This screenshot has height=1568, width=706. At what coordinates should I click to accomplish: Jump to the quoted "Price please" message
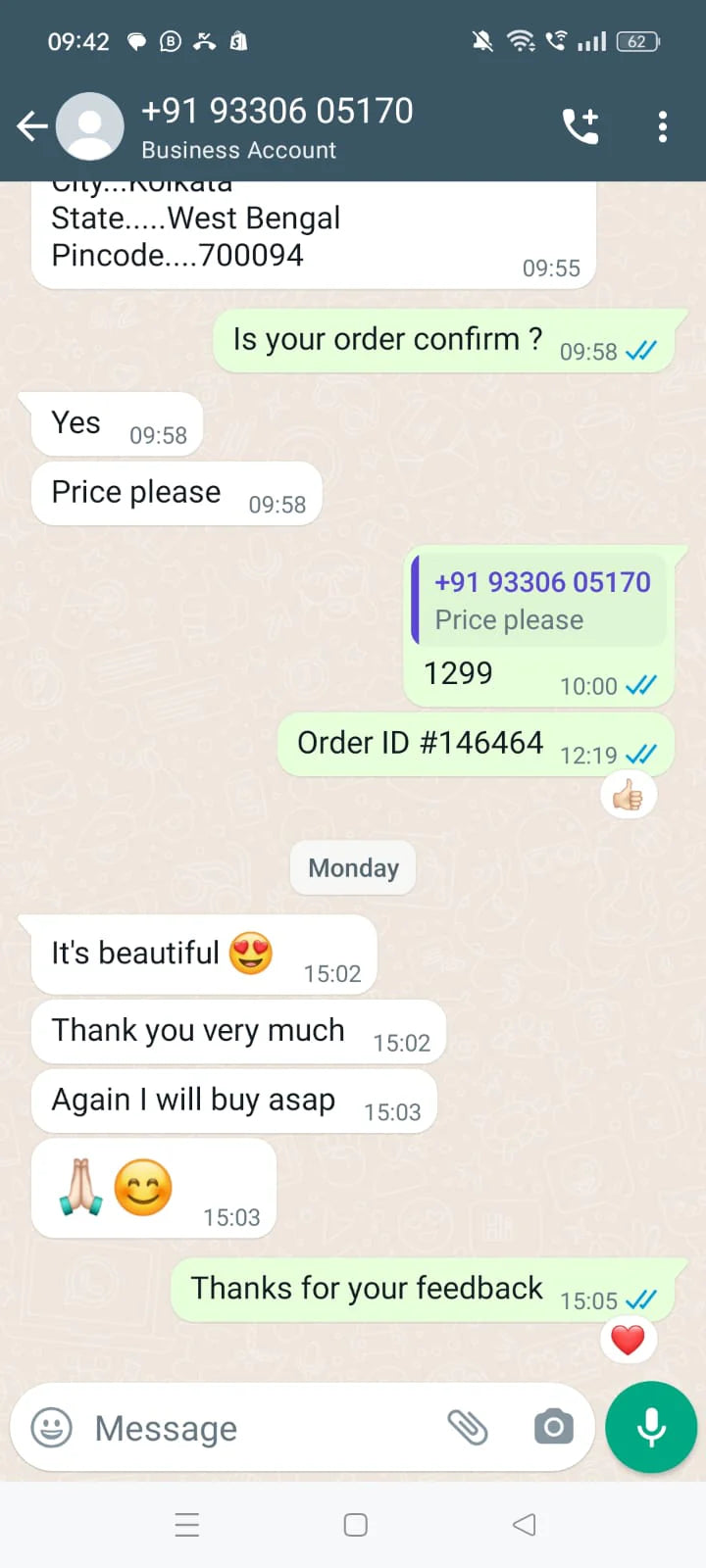coord(539,600)
